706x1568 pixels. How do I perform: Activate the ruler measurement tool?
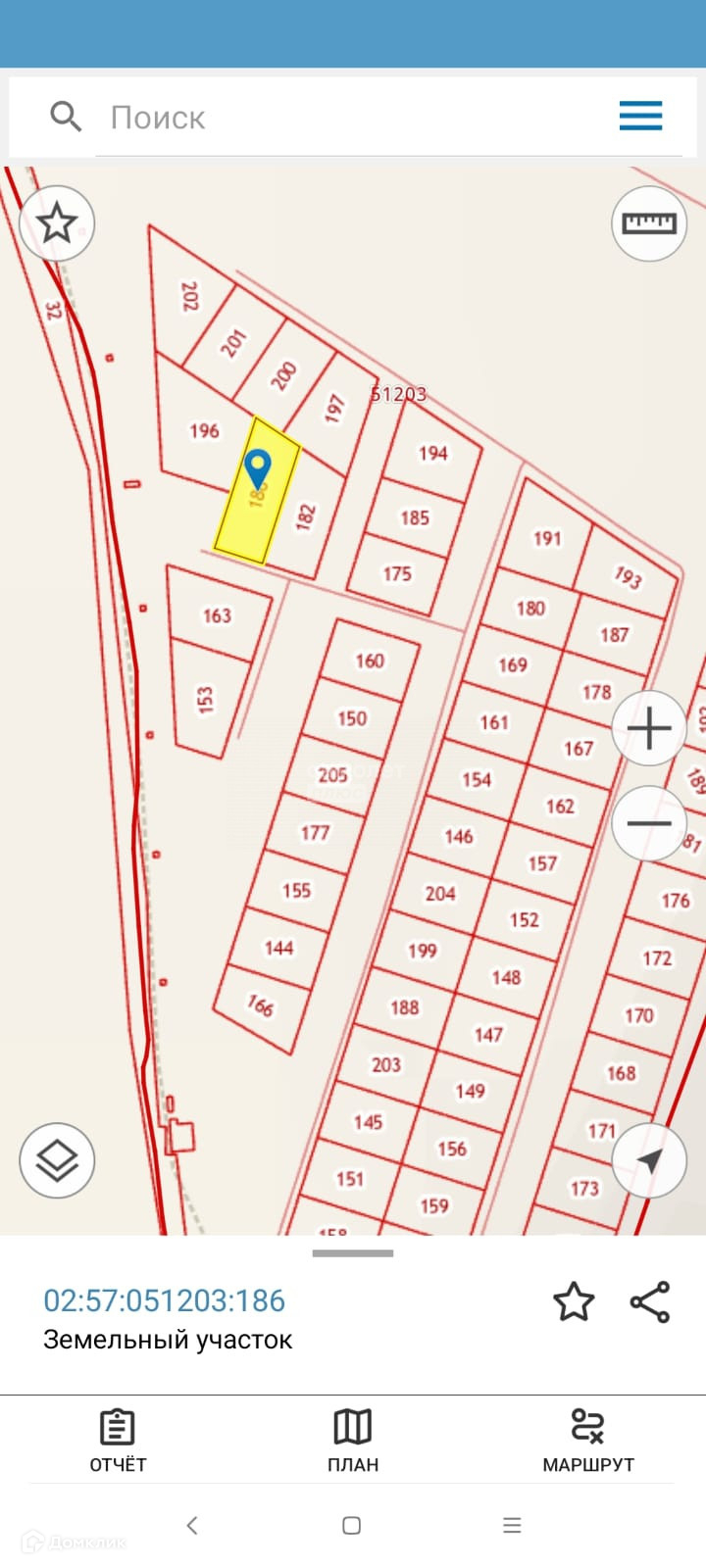[649, 223]
